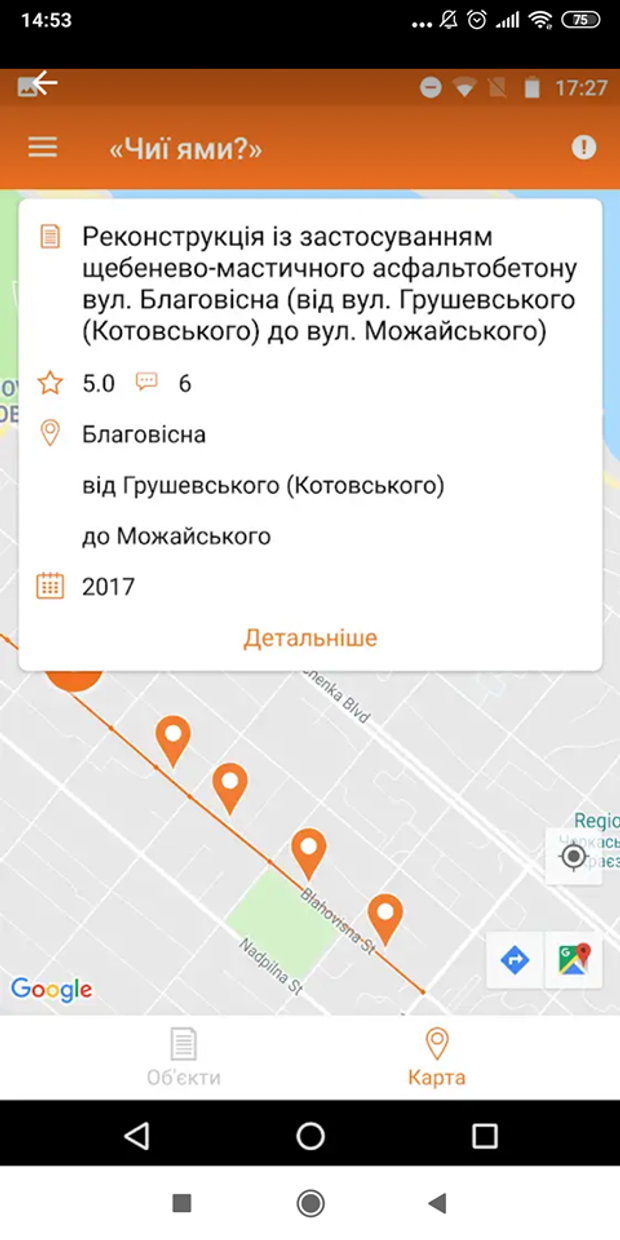Go back using the Android back button
Image resolution: width=620 pixels, height=1240 pixels.
coord(137,1135)
